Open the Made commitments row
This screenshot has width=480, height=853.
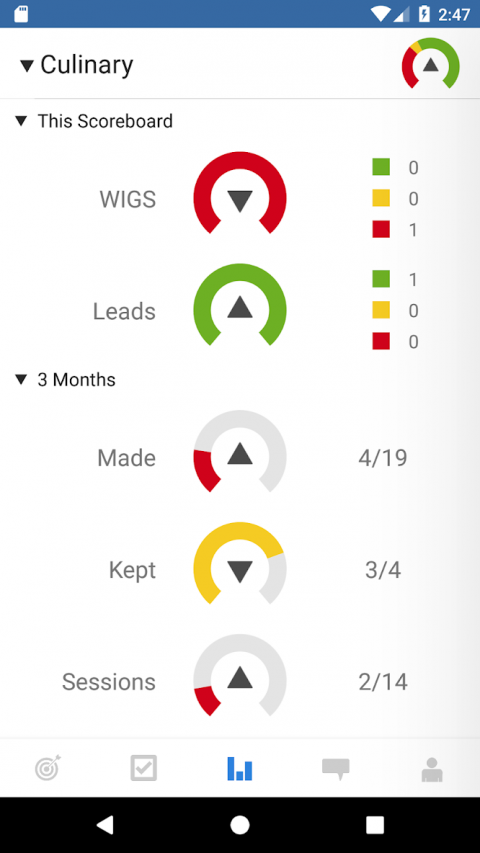[x=240, y=458]
